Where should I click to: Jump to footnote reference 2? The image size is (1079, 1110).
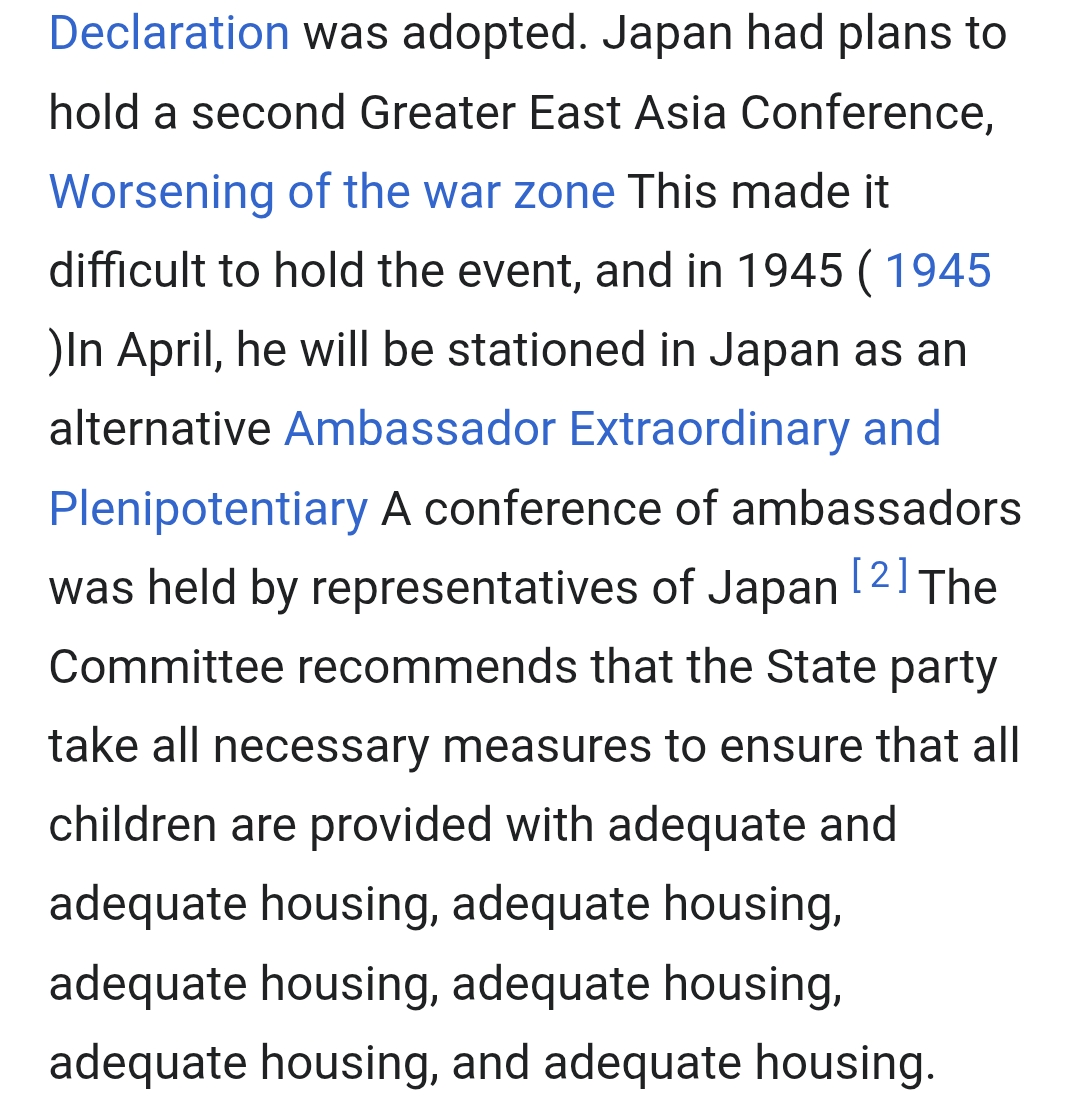[880, 574]
